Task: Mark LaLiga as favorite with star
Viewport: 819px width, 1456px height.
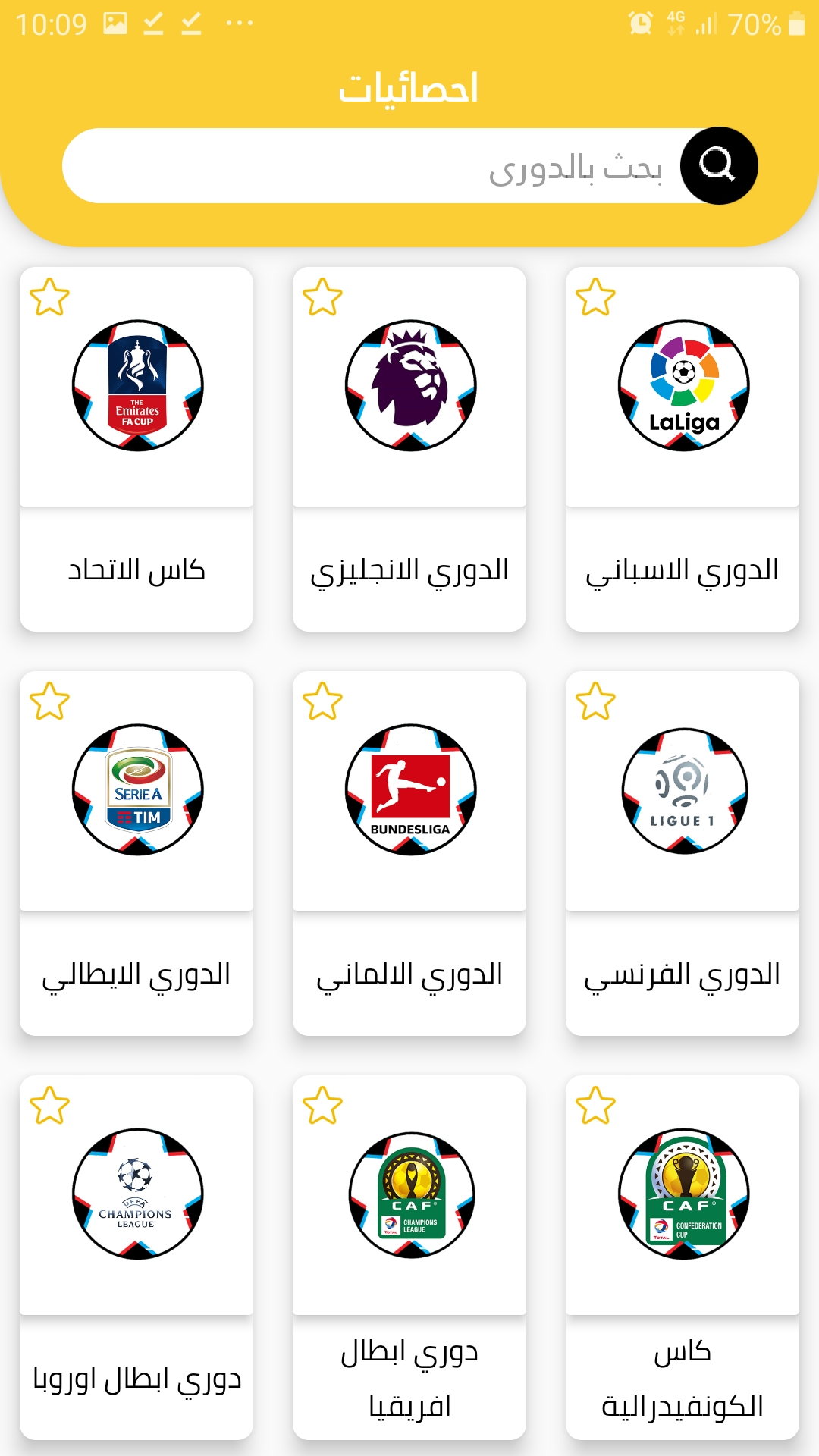Action: click(595, 297)
